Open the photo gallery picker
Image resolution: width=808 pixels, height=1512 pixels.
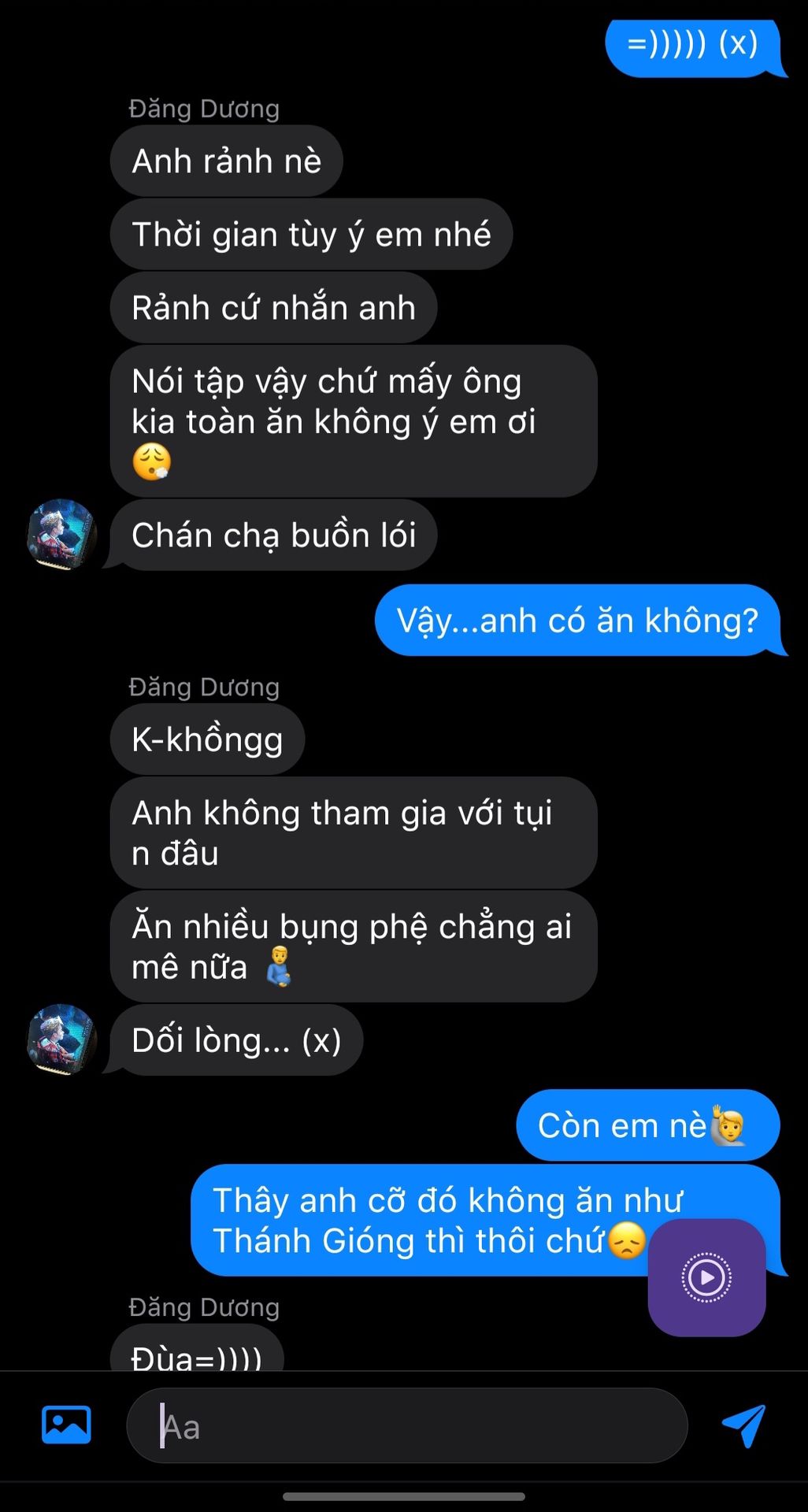tap(66, 1425)
